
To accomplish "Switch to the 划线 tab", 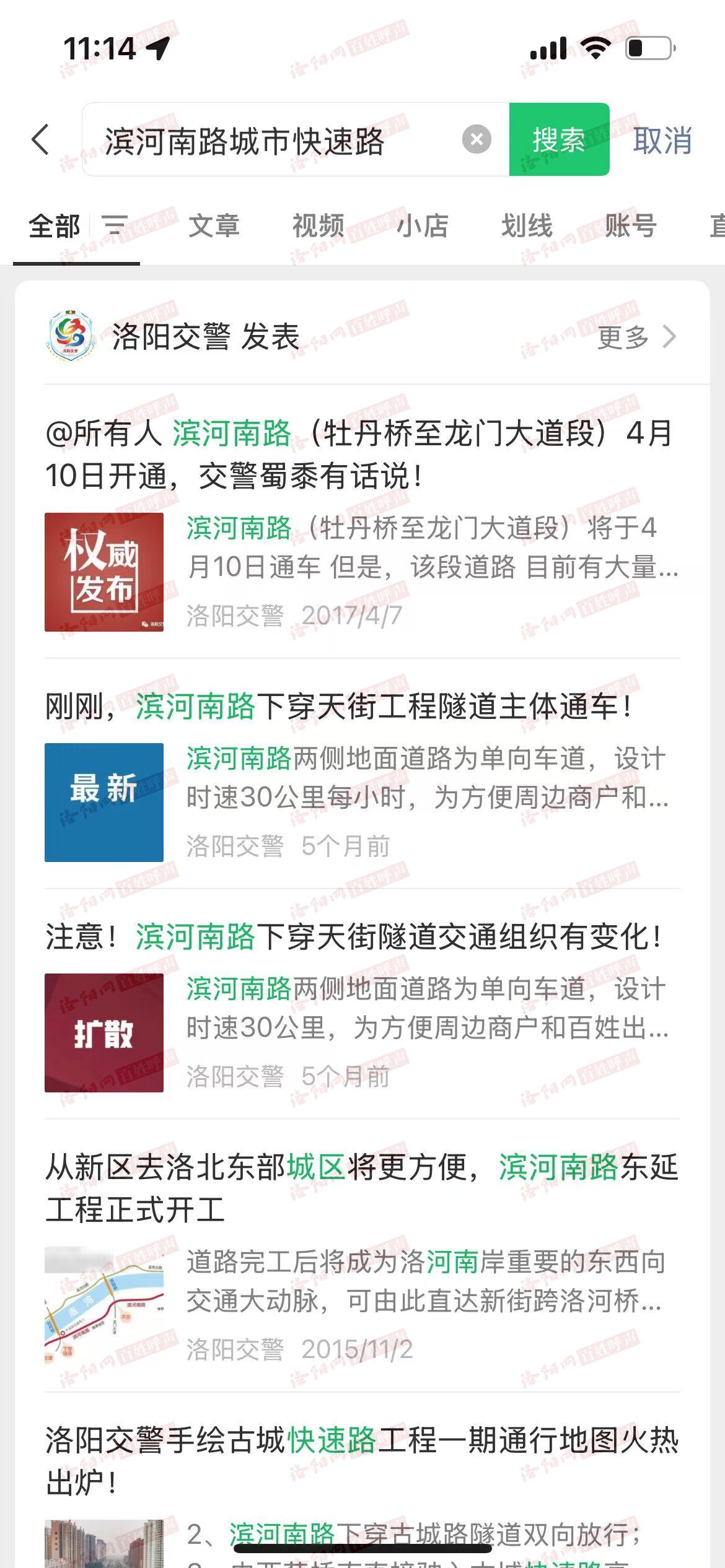I will [526, 225].
